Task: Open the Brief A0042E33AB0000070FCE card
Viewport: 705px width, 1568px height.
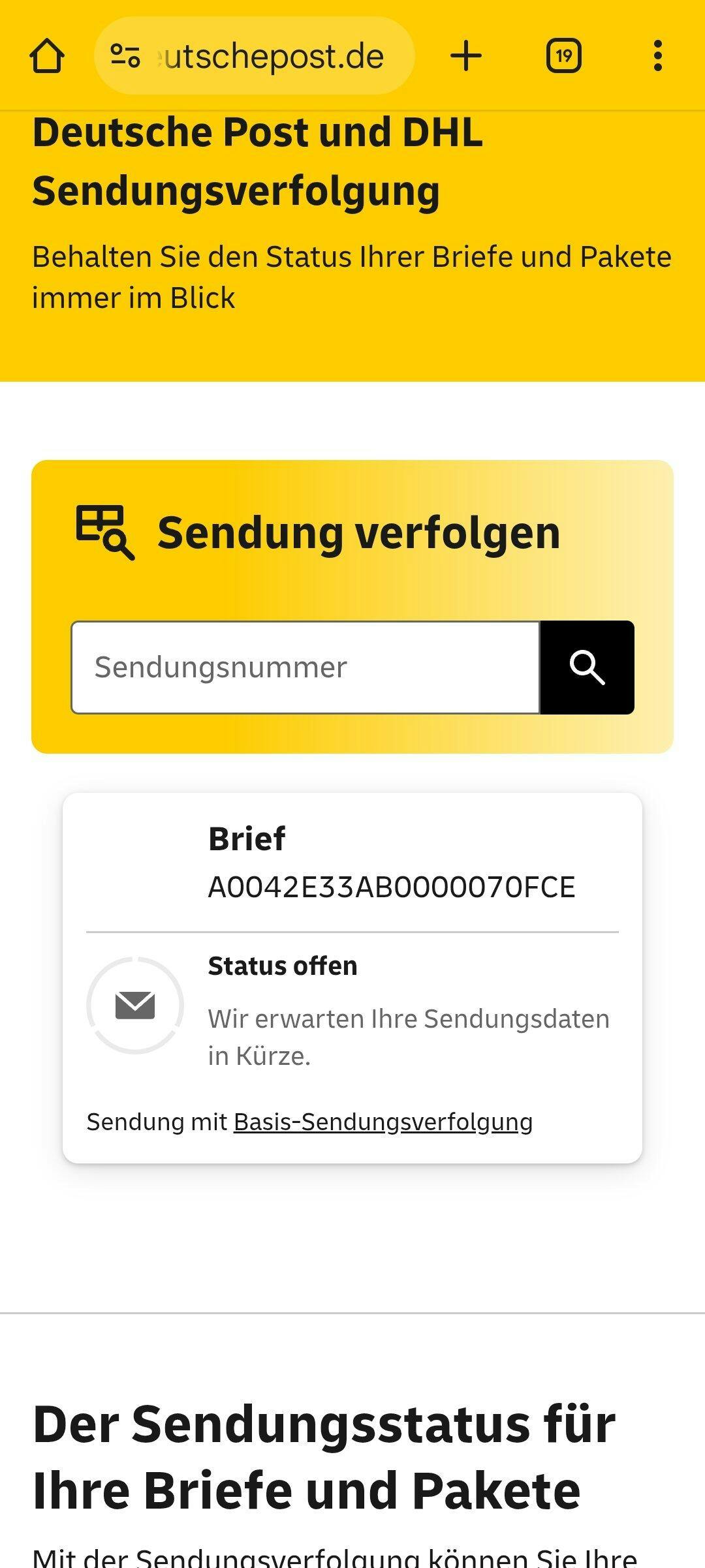Action: 390,863
